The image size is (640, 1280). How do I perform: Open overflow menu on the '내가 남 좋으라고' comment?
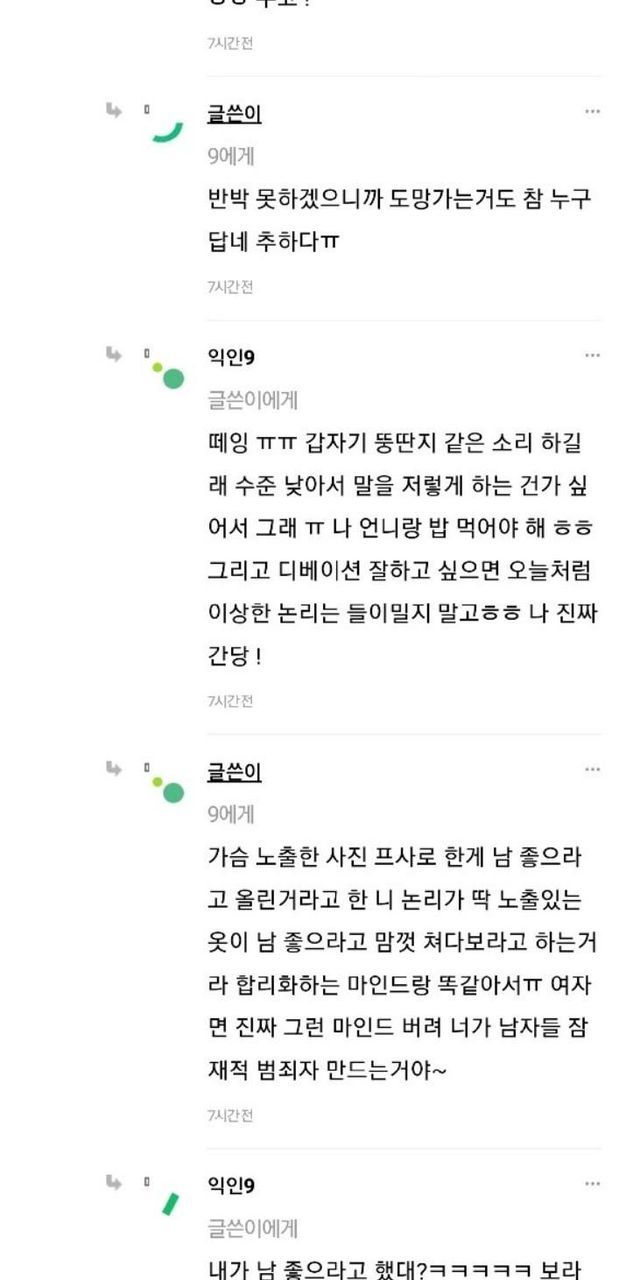[592, 1184]
